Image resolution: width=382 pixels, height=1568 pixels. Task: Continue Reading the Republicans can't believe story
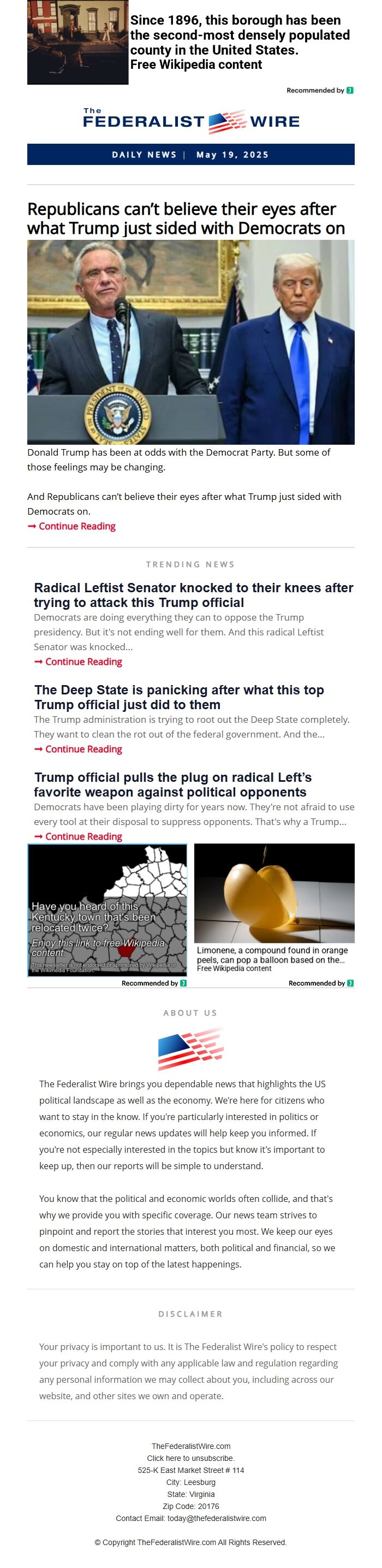76,526
